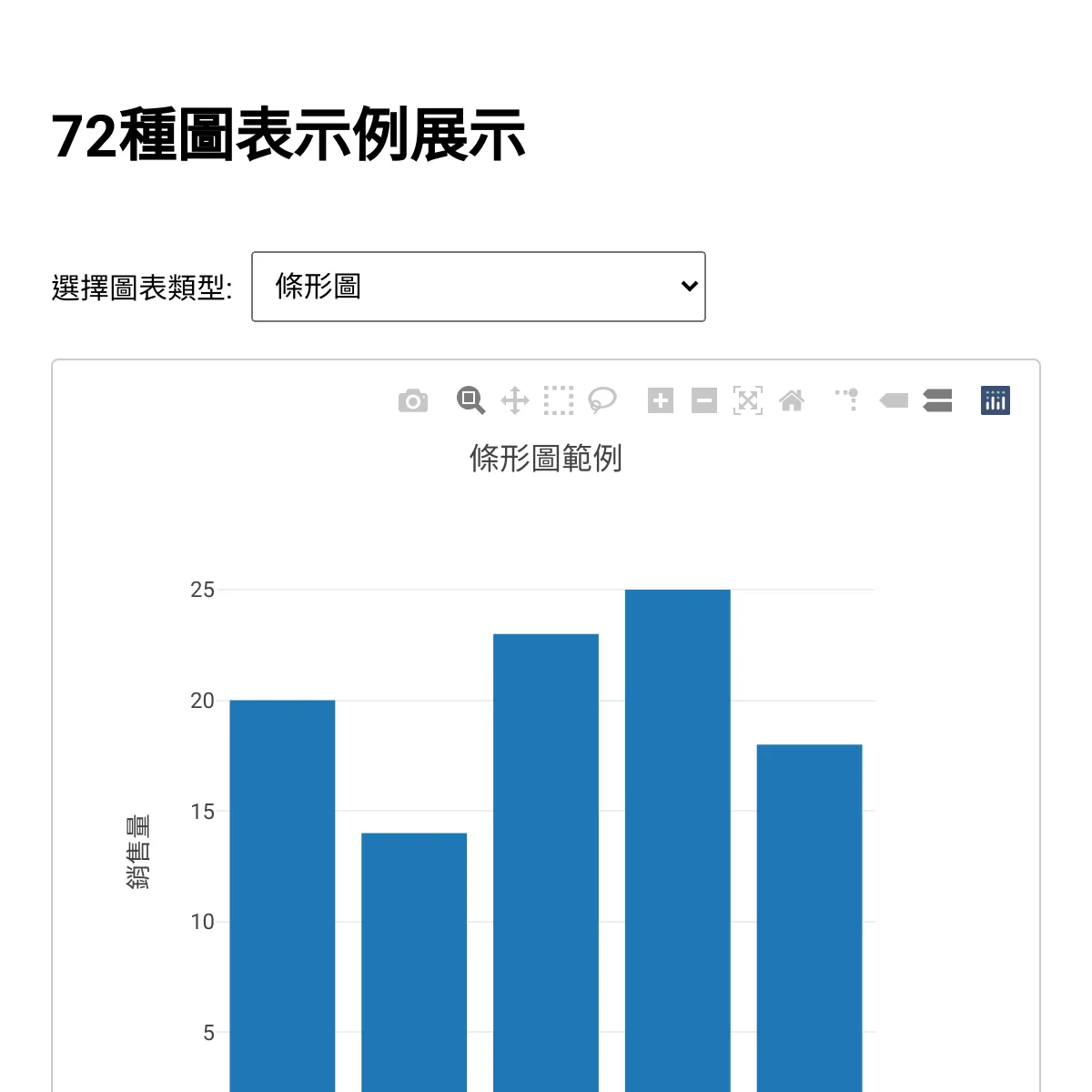Compare data on hover
The image size is (1092, 1092).
tap(937, 400)
